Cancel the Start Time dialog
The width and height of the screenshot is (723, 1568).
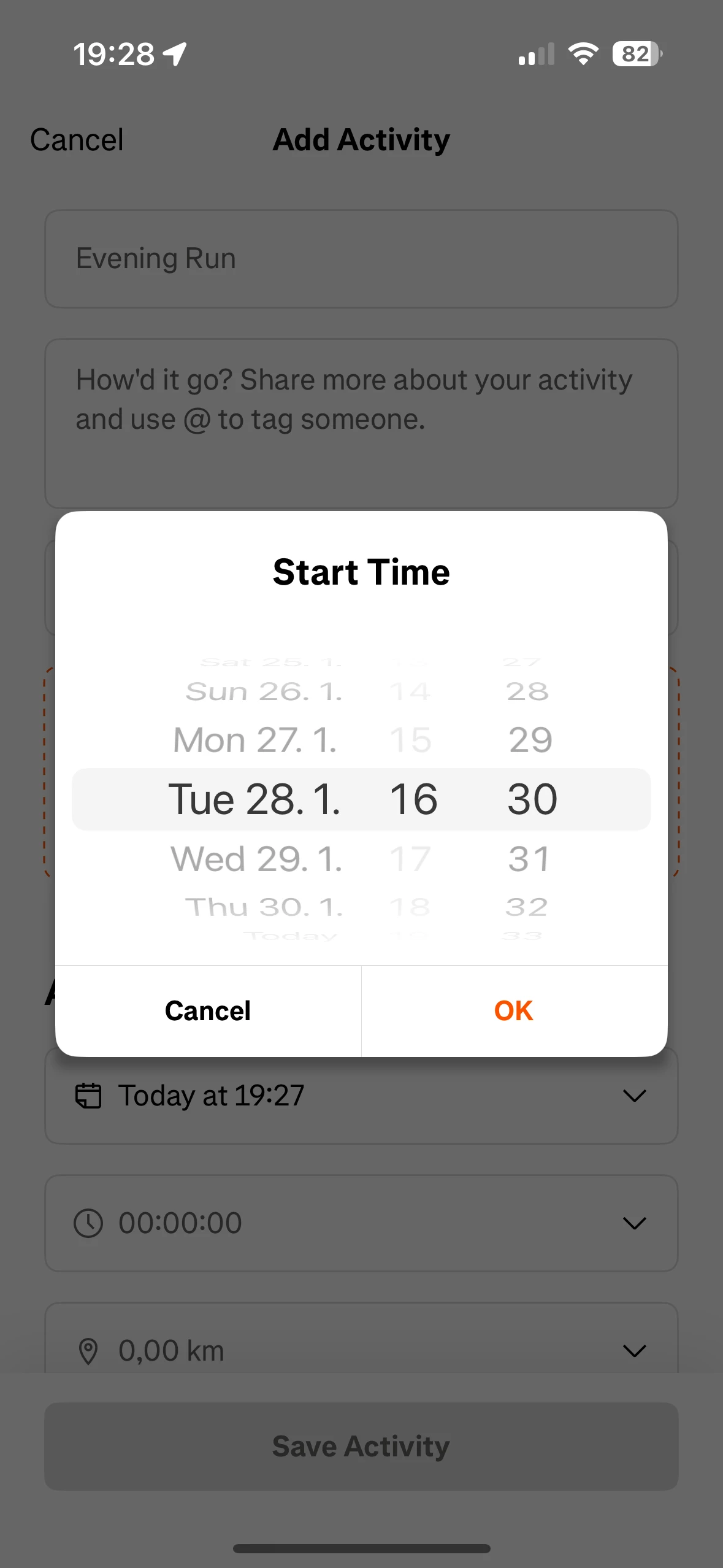(208, 1011)
